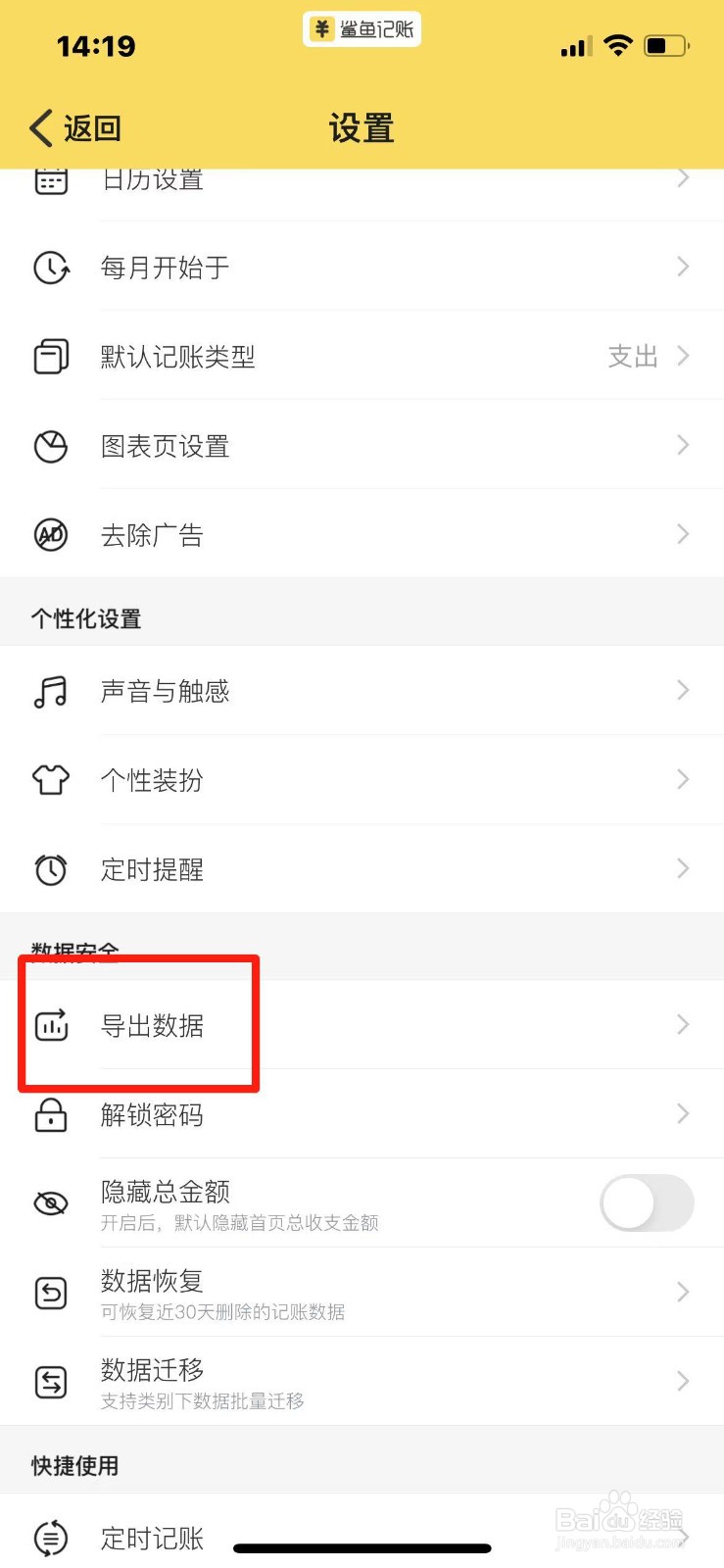Toggle the 隐藏总金额 switch on
Viewport: 724px width, 1568px height.
coord(646,1203)
